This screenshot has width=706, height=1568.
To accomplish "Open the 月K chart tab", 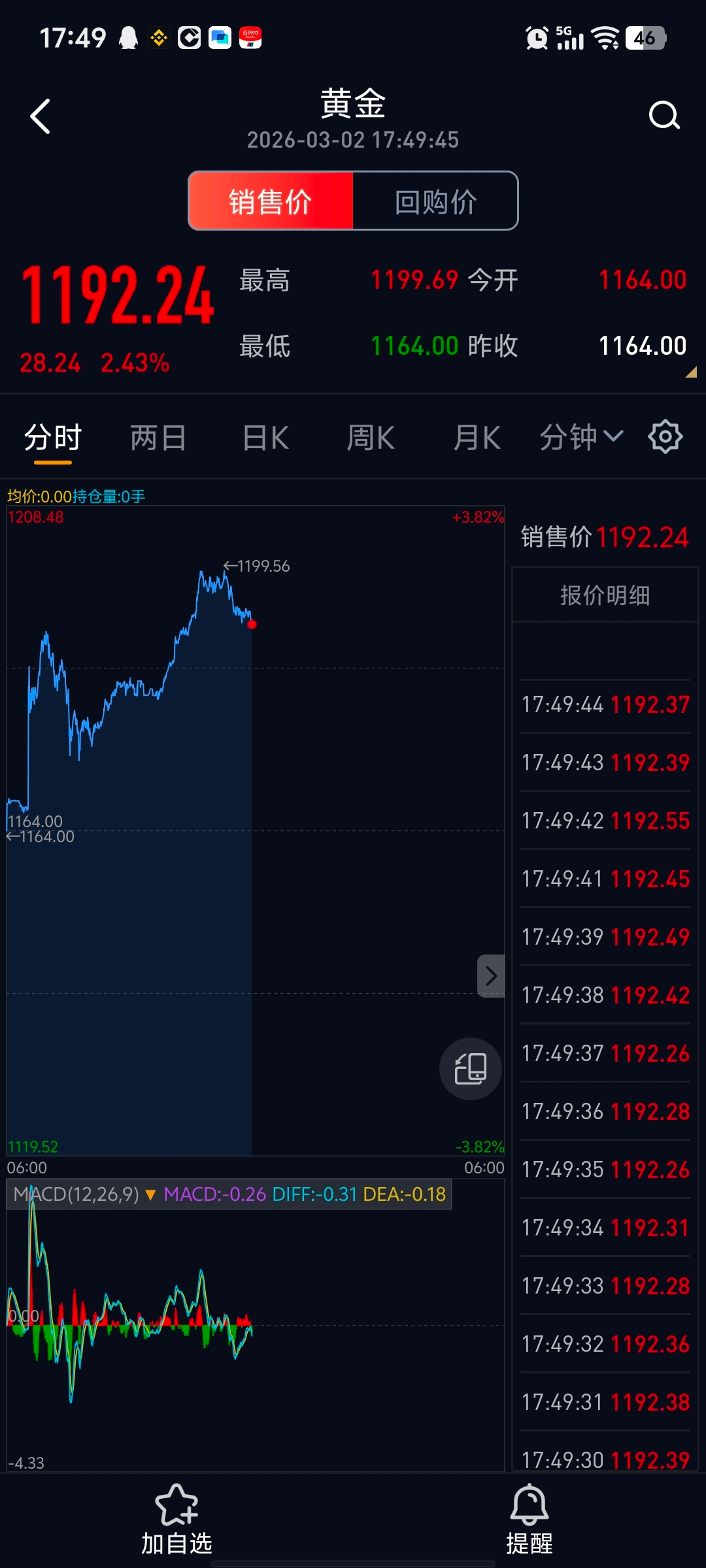I will click(477, 438).
